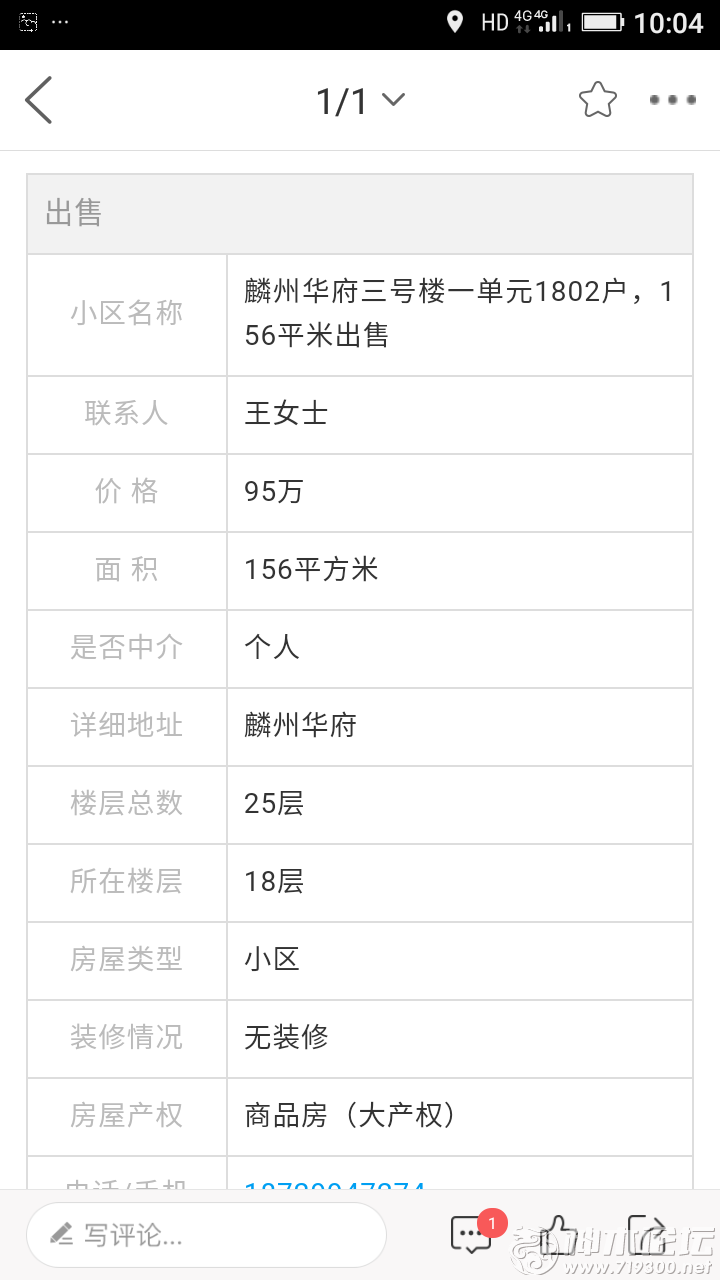Expand the 1/1 page dropdown
The image size is (720, 1280).
pyautogui.click(x=360, y=100)
